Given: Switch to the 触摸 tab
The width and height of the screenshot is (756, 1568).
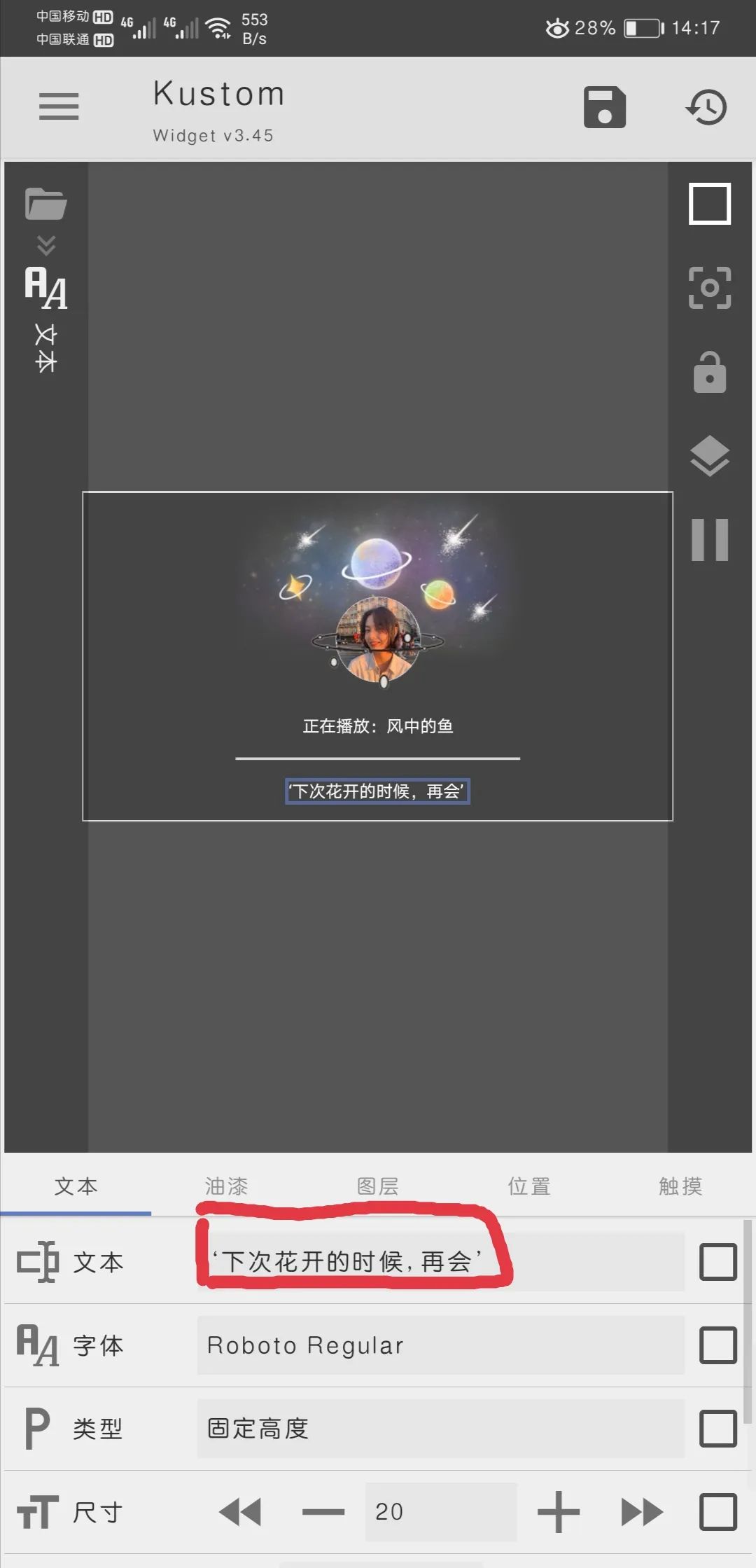Looking at the screenshot, I should (x=680, y=1186).
